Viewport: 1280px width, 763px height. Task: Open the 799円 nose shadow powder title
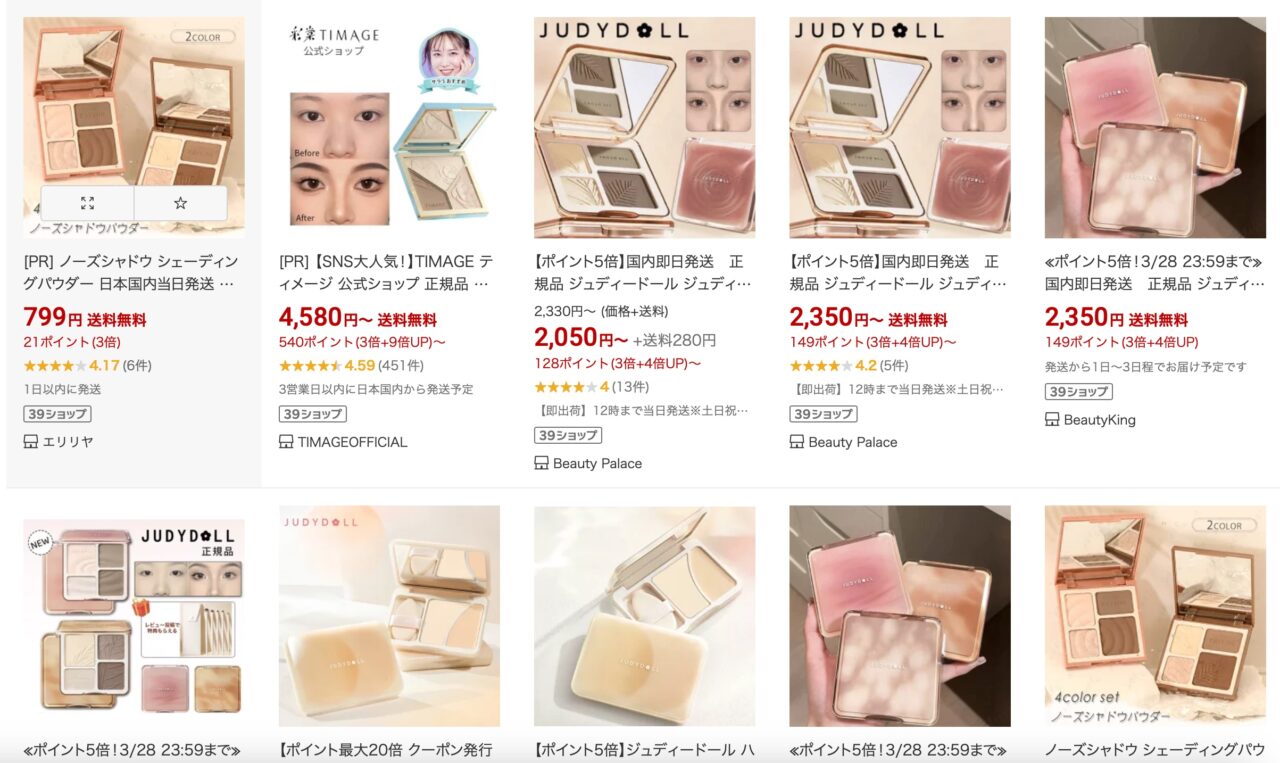coord(131,272)
